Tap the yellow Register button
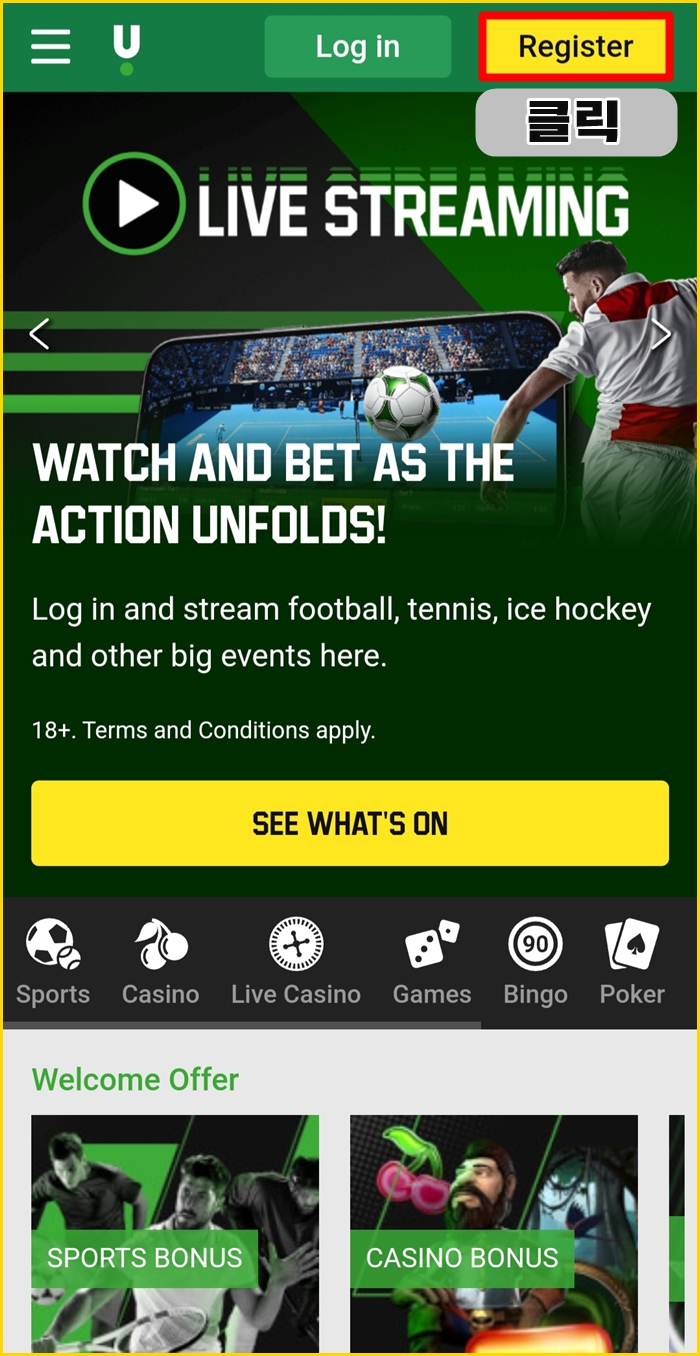 (575, 47)
